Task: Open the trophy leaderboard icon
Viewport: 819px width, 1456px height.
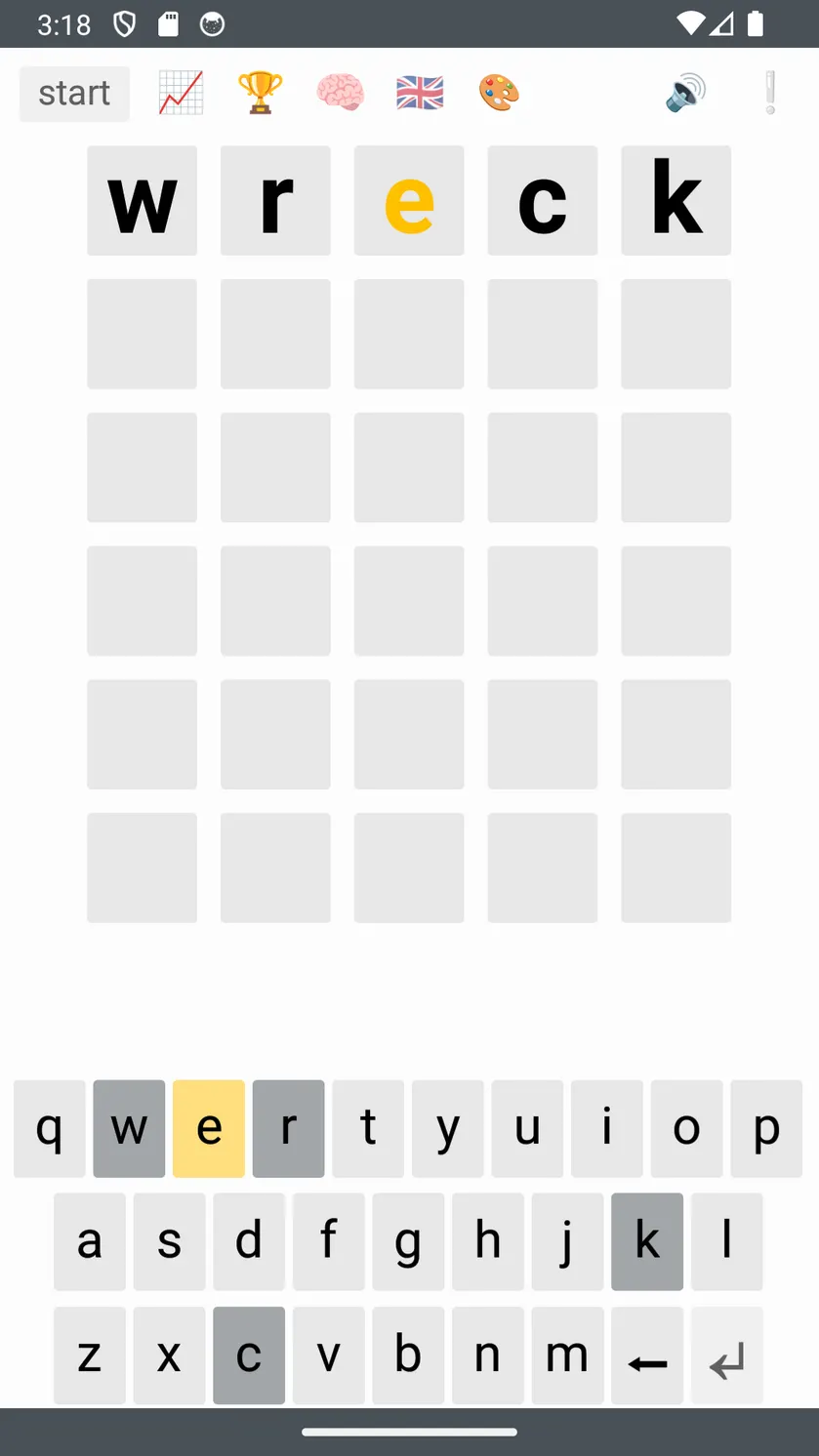Action: point(261,94)
